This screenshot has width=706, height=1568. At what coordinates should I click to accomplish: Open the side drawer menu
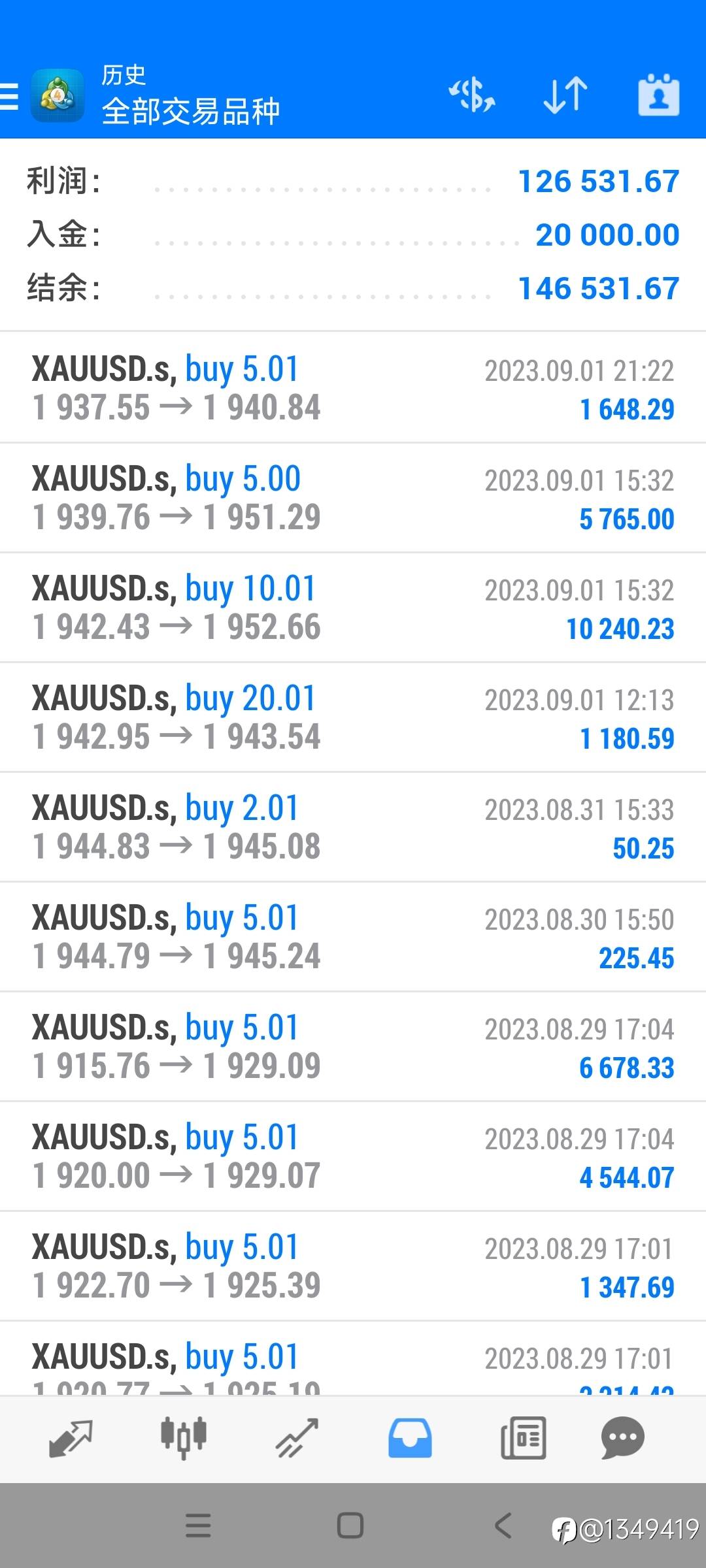(x=9, y=97)
